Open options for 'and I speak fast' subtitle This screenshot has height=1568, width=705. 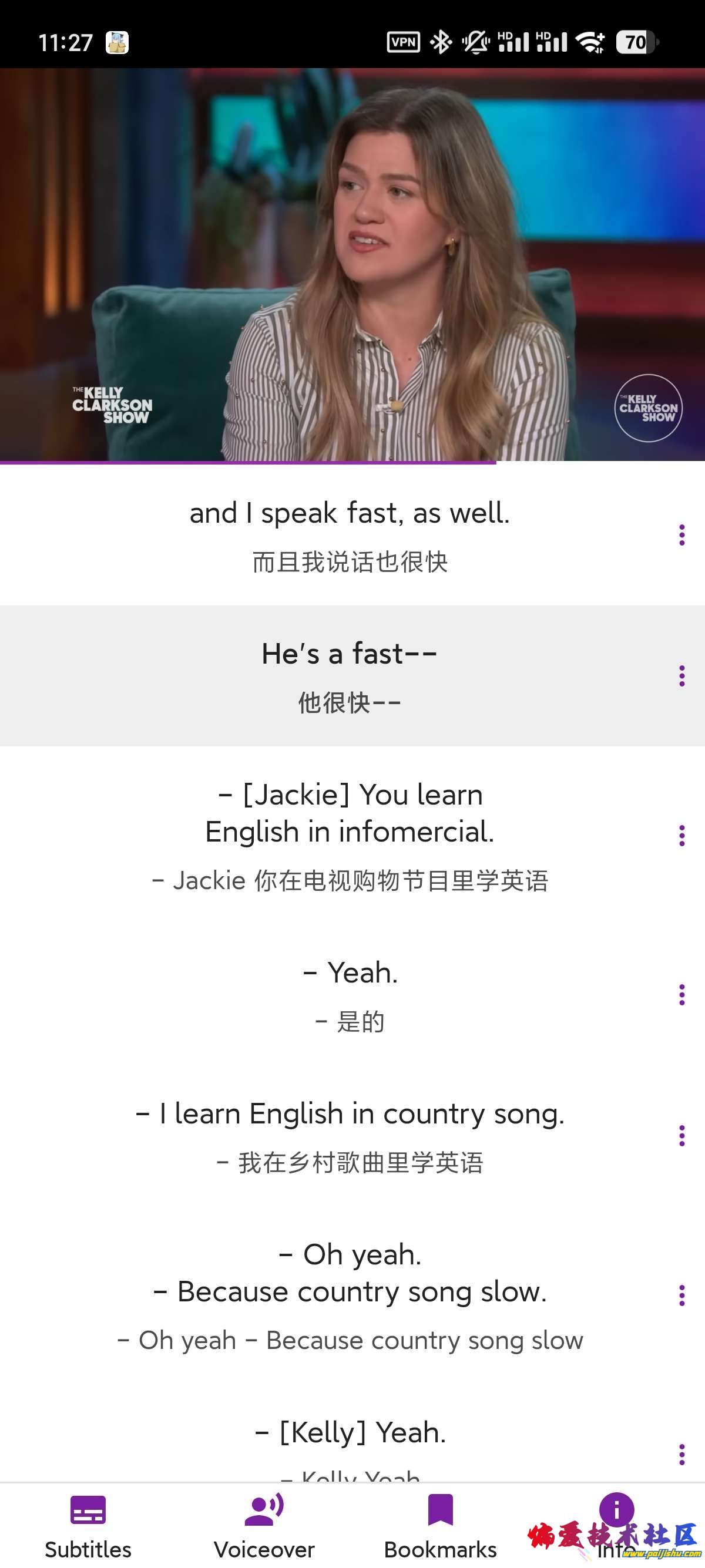click(x=681, y=535)
